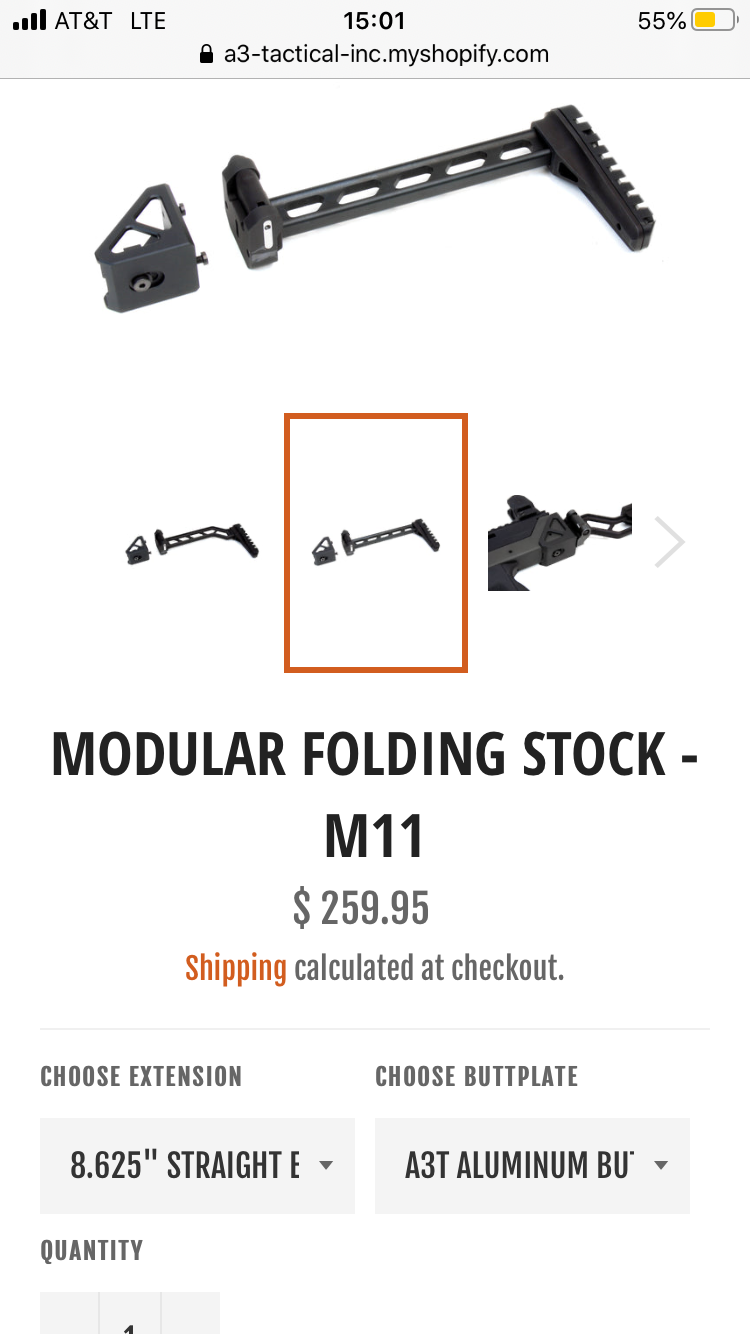Expand the Choose Buttplate dropdown

click(532, 1166)
